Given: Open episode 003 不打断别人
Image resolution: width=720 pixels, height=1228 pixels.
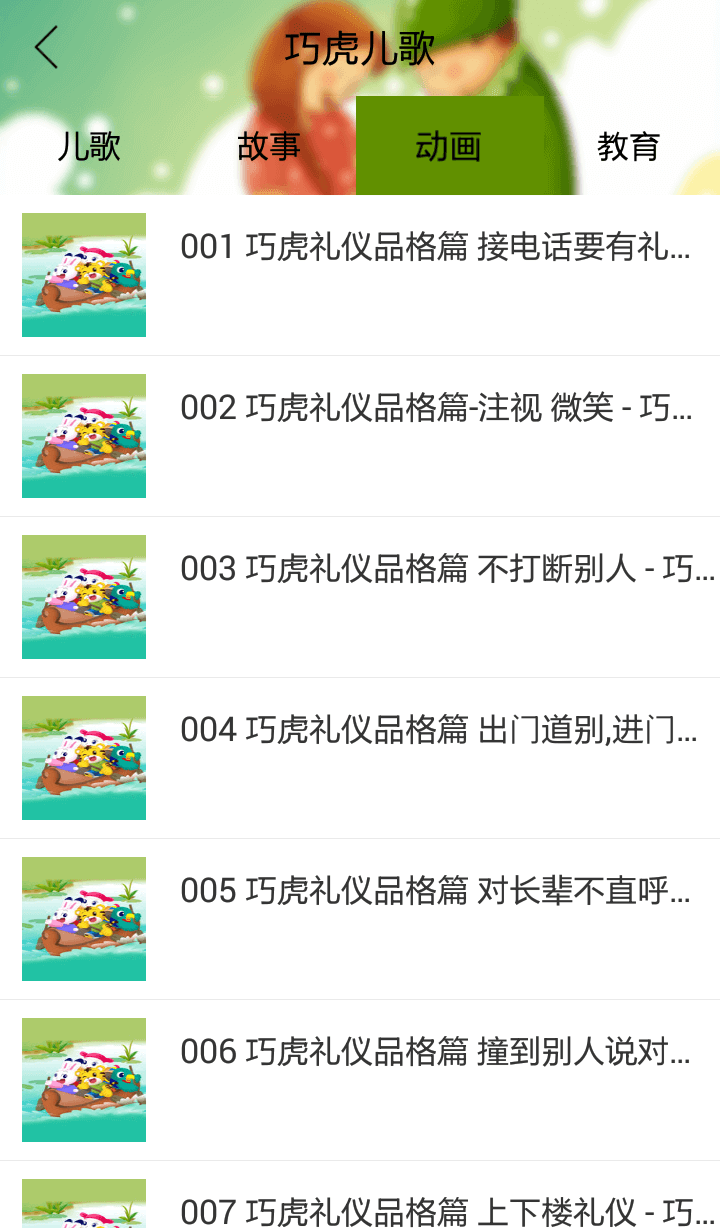Looking at the screenshot, I should (435, 569).
